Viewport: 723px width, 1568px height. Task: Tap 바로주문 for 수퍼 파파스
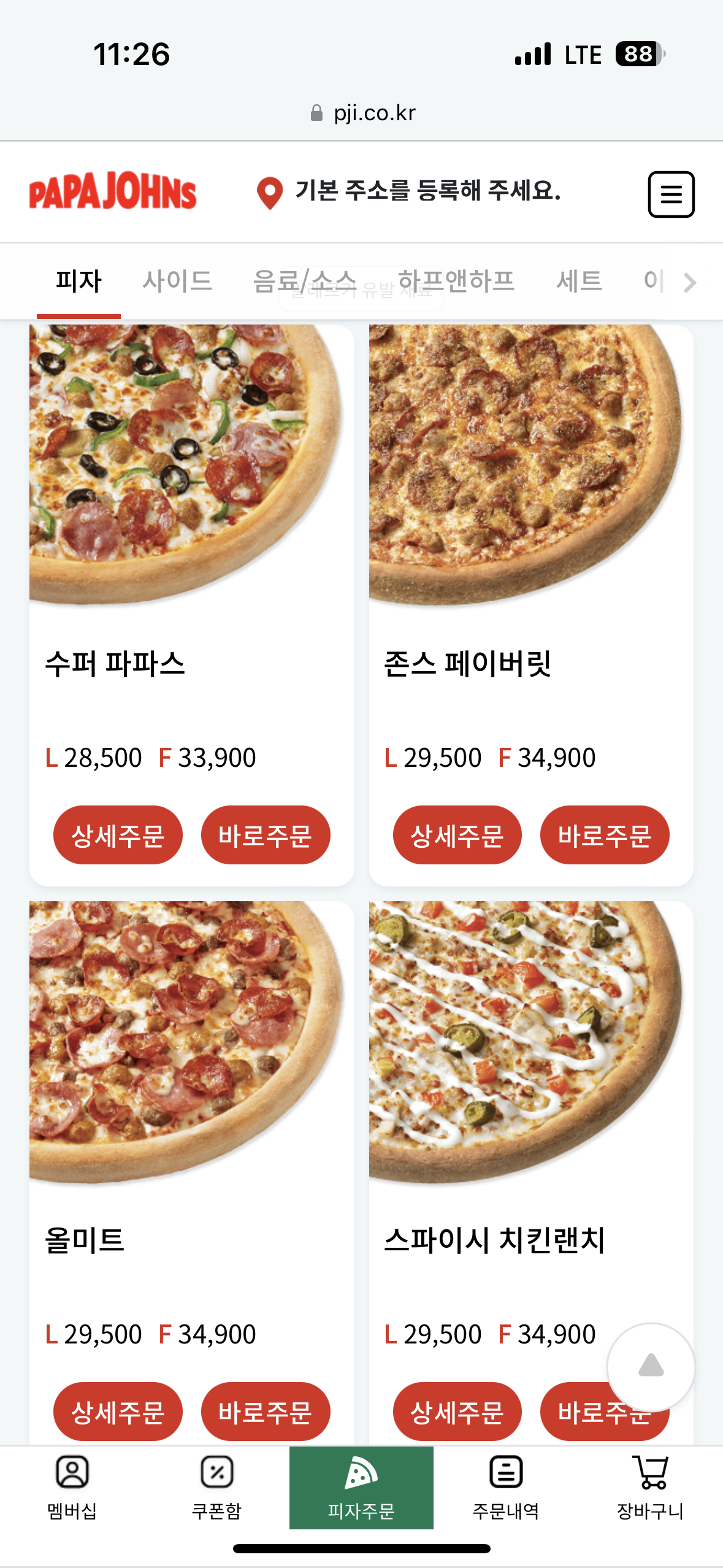point(266,835)
